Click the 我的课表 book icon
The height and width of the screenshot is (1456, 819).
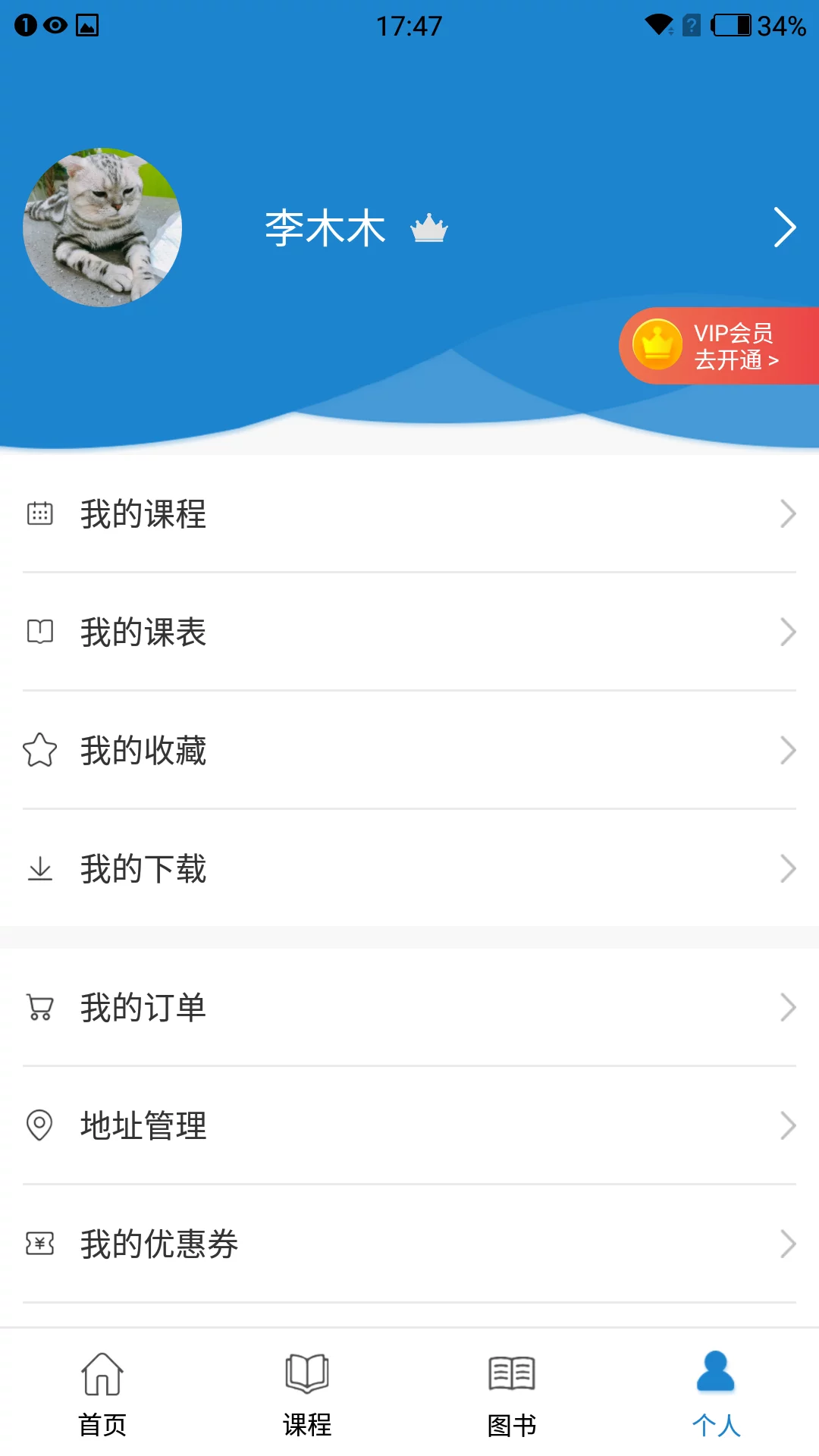[x=39, y=632]
